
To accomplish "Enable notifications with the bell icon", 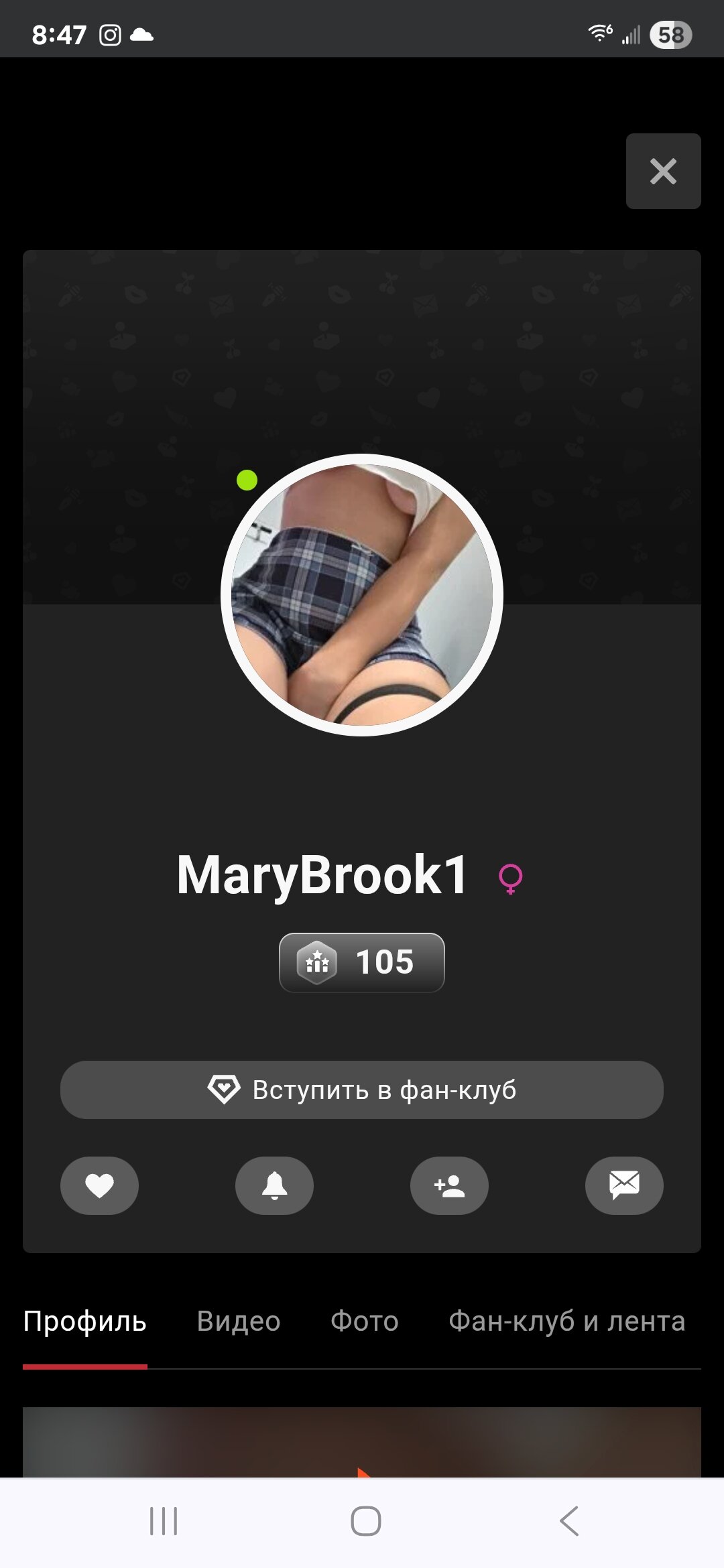I will [x=274, y=1185].
